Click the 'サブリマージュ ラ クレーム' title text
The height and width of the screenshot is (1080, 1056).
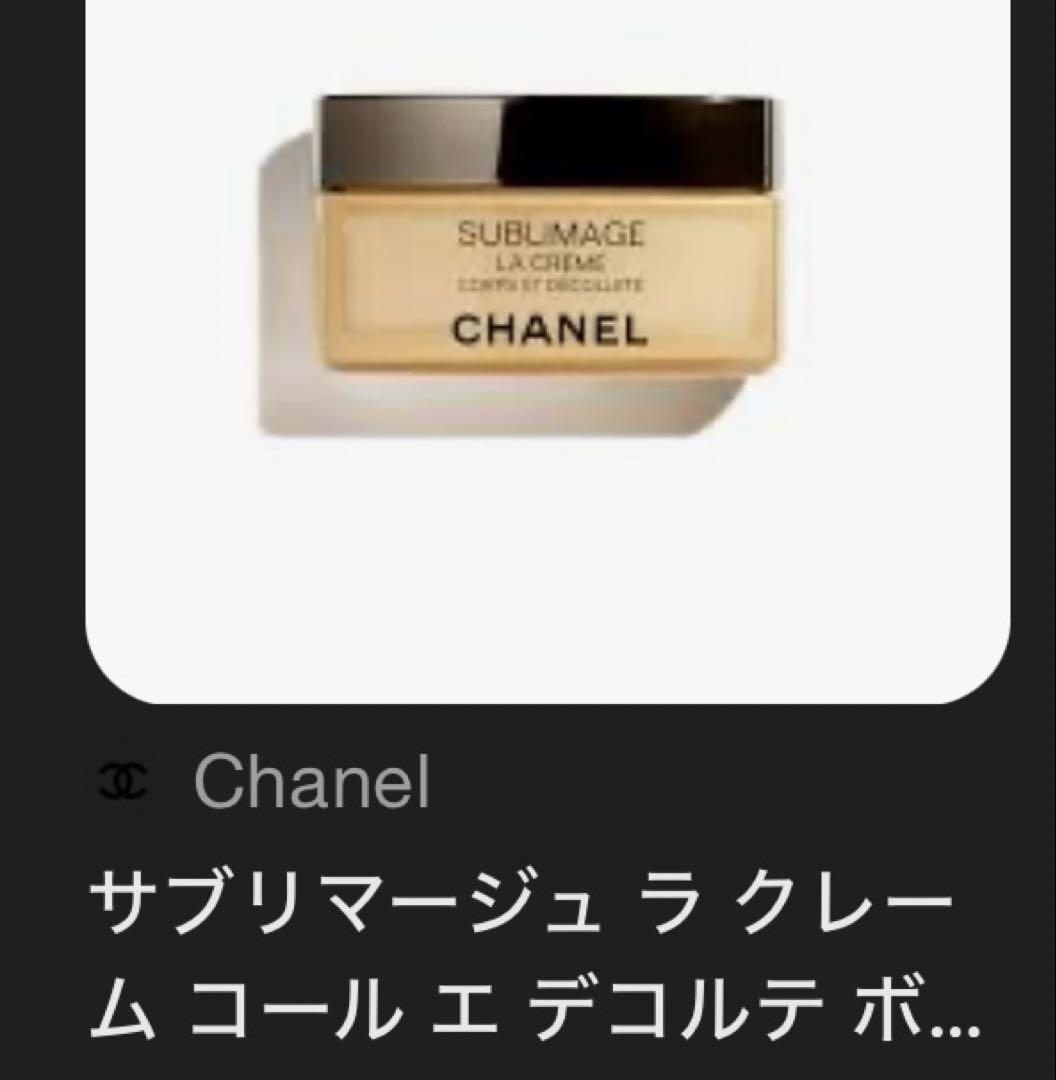coord(520,900)
